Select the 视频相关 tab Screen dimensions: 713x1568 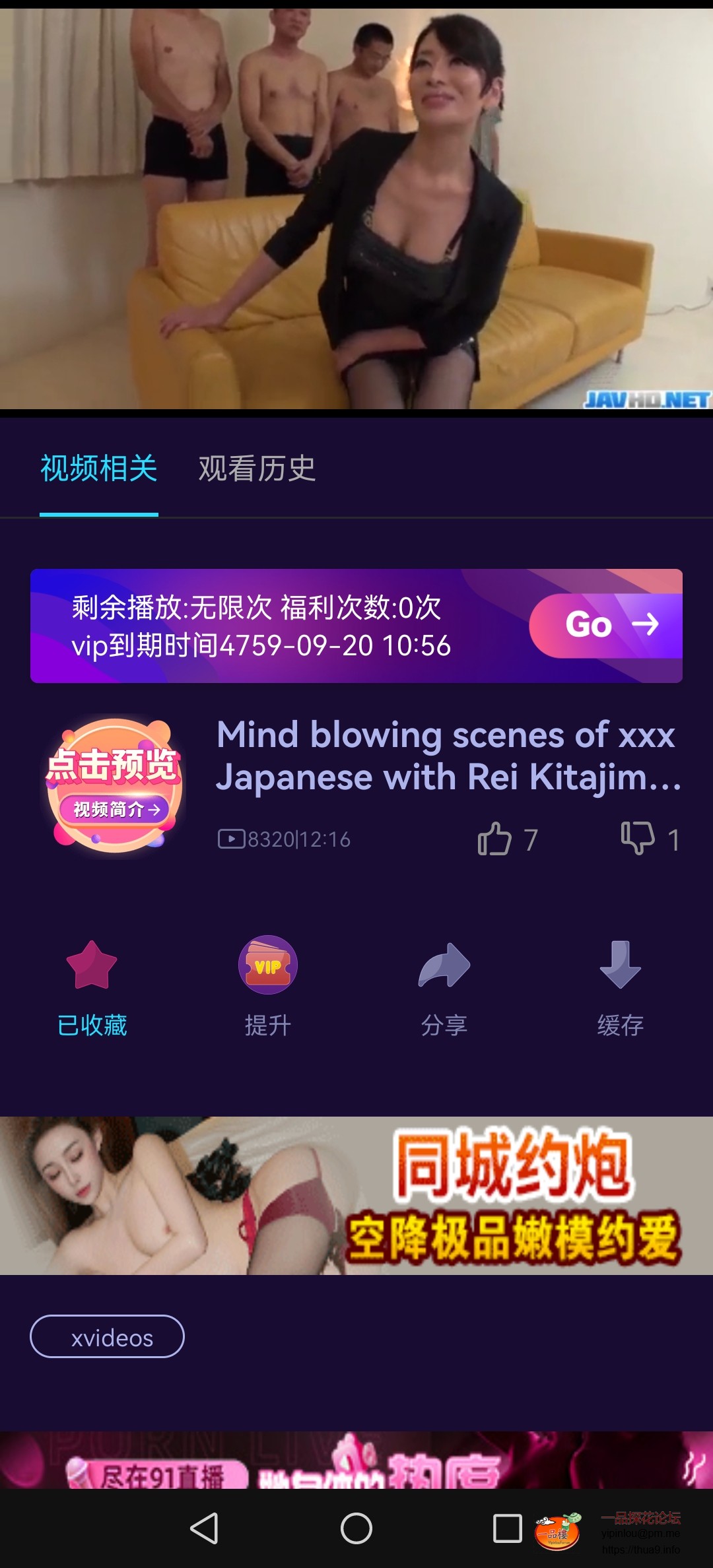coord(100,469)
